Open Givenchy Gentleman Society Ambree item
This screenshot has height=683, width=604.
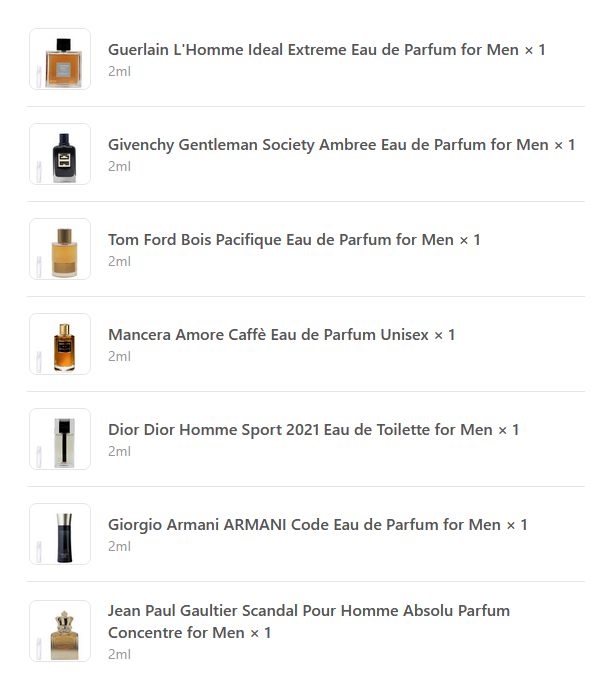tap(341, 145)
